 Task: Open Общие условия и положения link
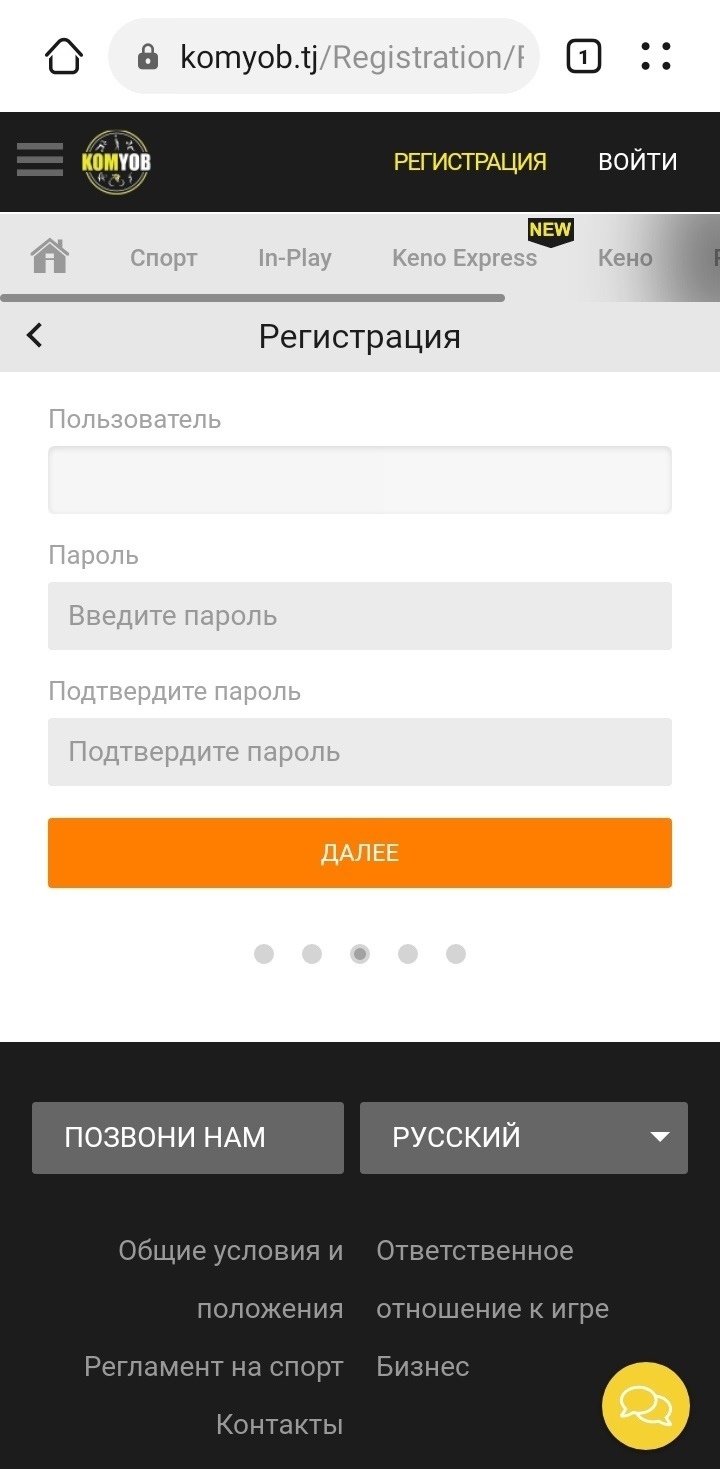point(231,1280)
